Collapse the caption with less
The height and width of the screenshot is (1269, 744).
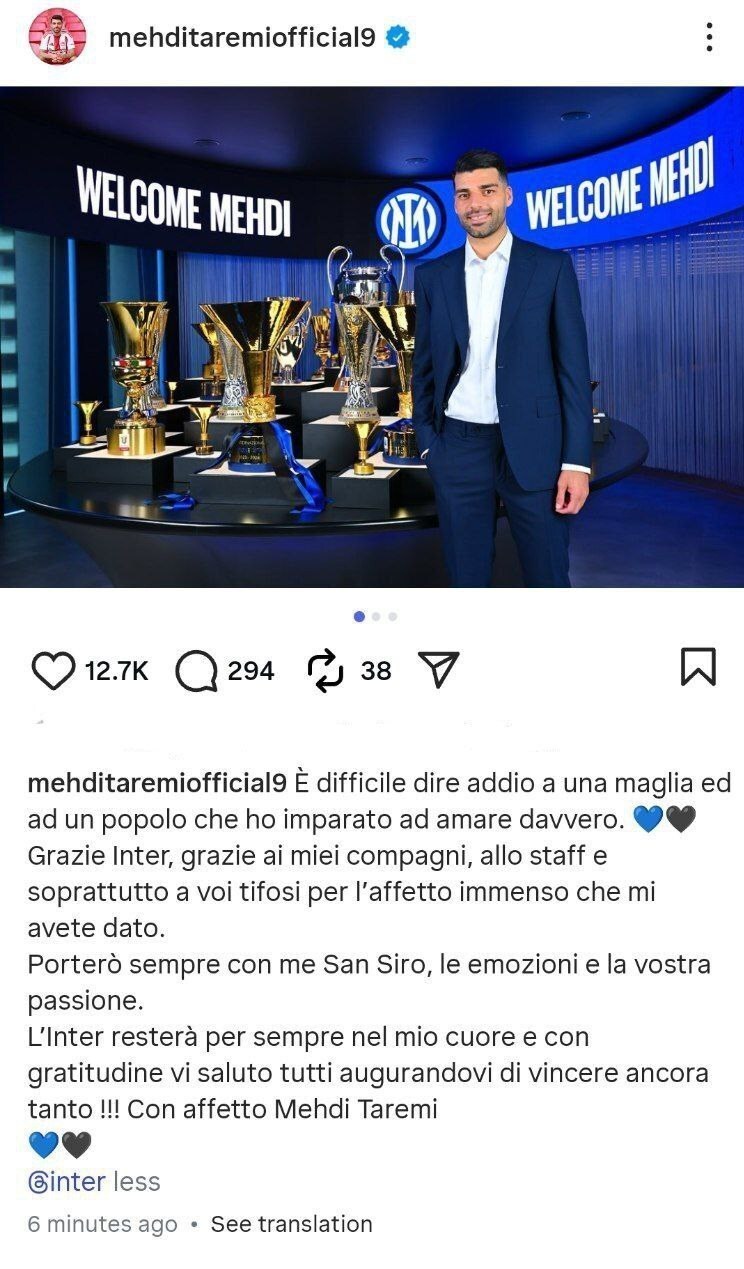tap(137, 1181)
